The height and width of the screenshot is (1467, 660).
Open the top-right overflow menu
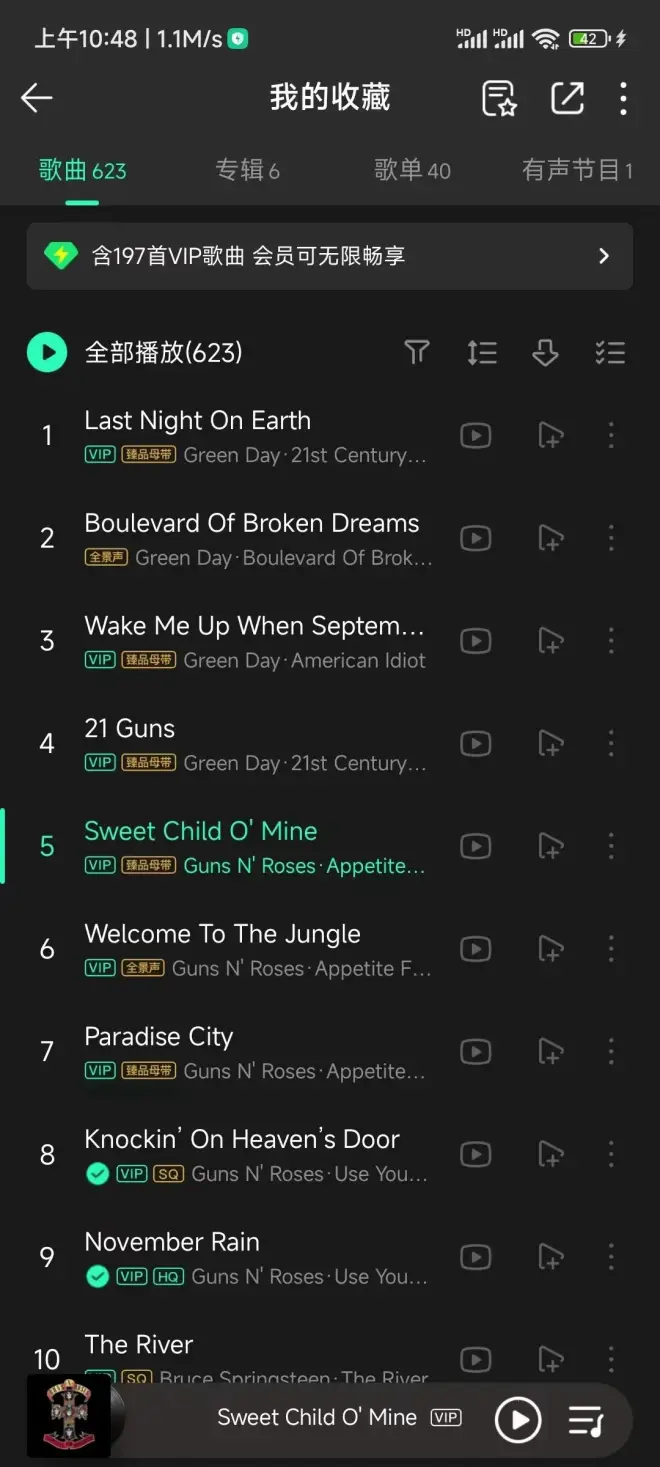point(623,98)
